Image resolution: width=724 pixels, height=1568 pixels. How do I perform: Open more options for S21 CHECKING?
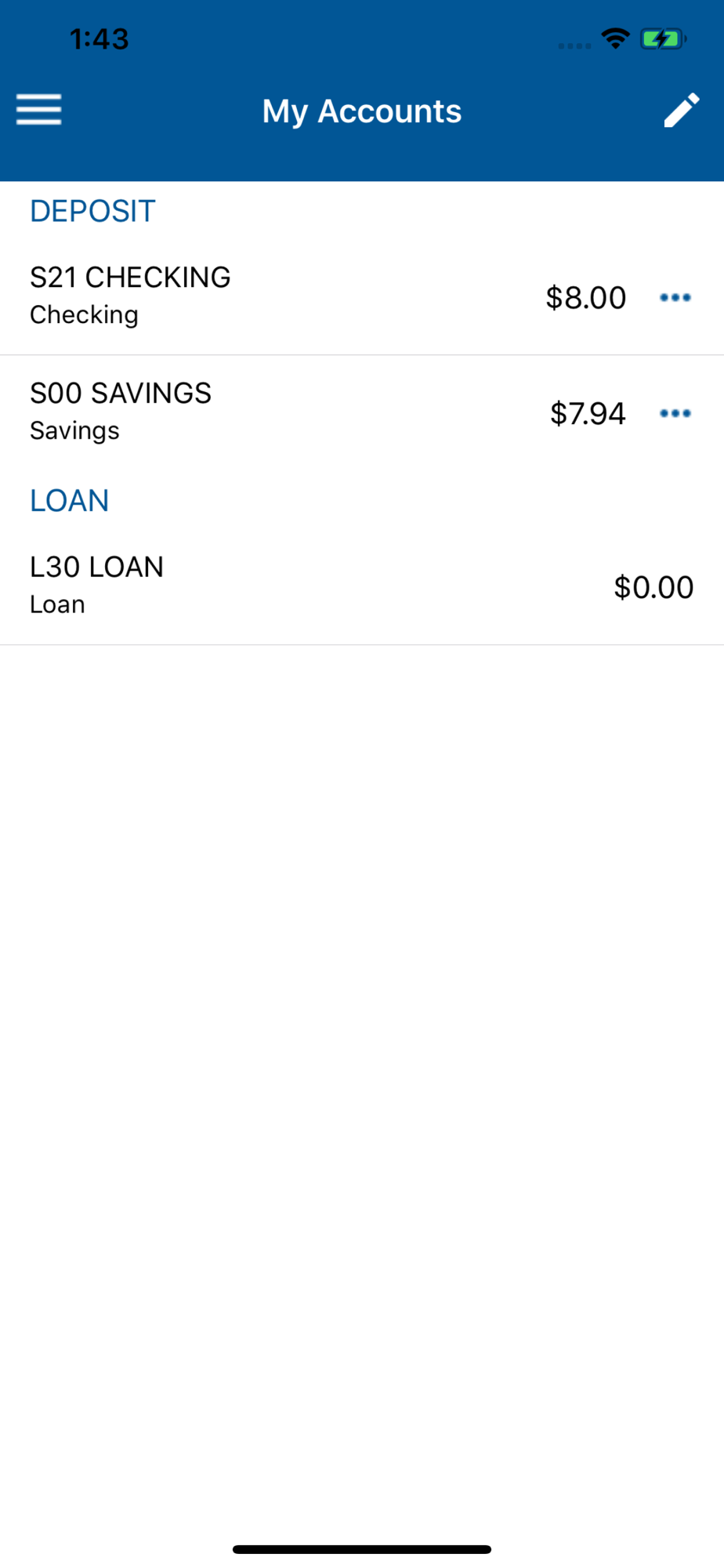click(675, 297)
